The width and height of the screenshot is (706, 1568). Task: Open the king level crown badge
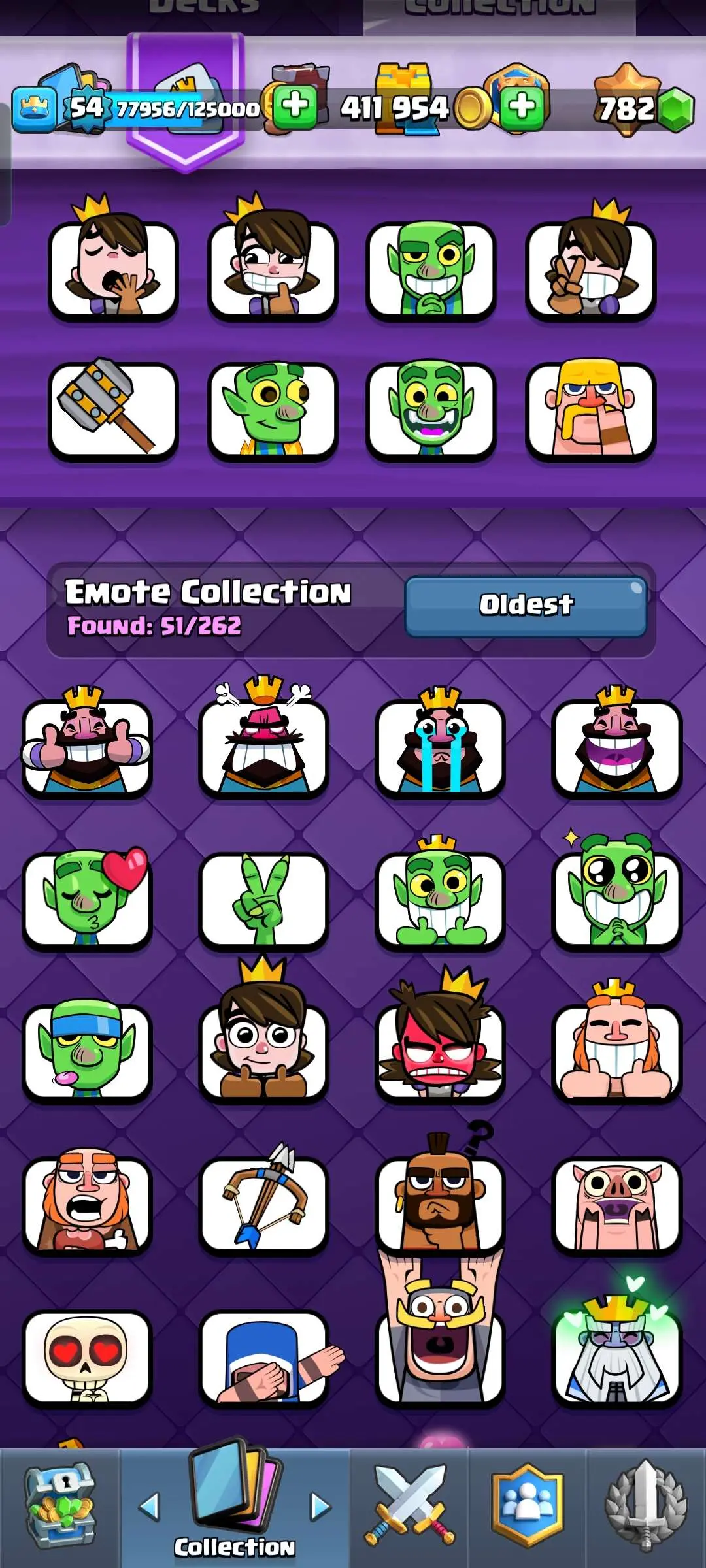tap(34, 108)
